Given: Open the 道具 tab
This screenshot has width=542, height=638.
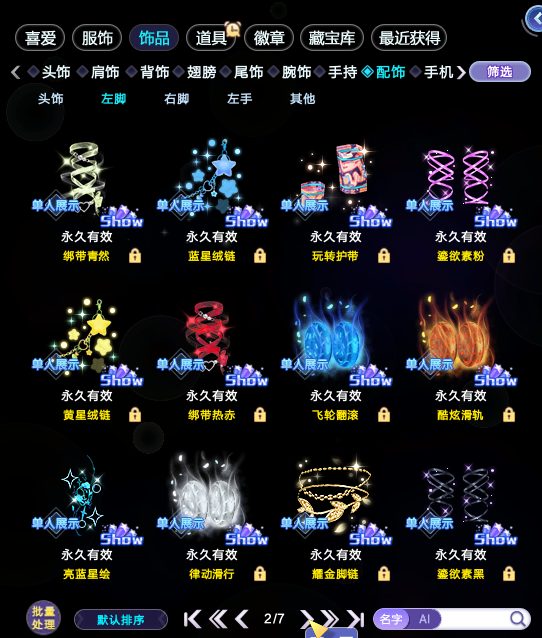Looking at the screenshot, I should point(211,38).
